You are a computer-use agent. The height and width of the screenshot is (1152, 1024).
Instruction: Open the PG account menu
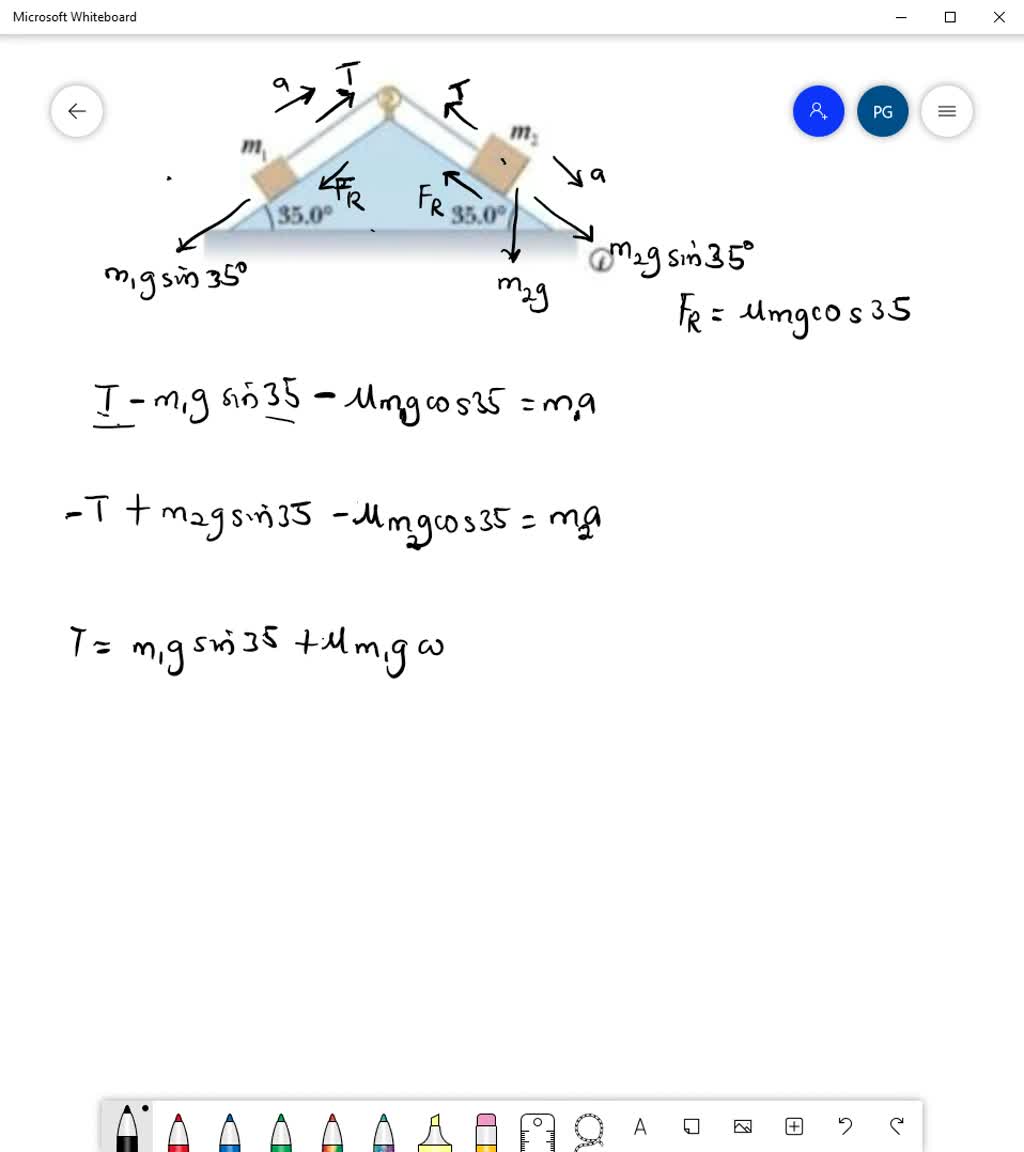[x=883, y=111]
